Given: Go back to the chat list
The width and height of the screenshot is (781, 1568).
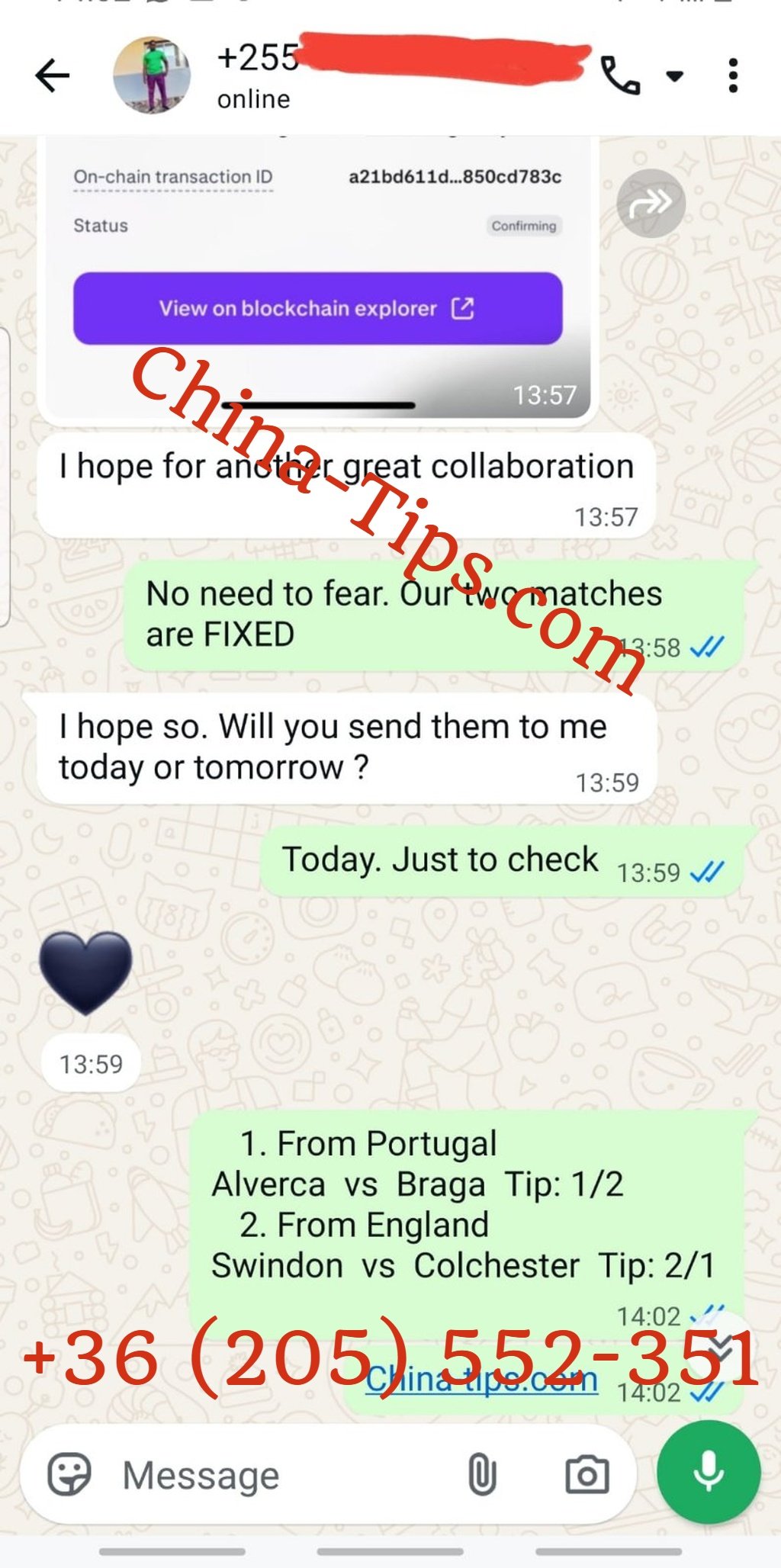Looking at the screenshot, I should [x=52, y=76].
